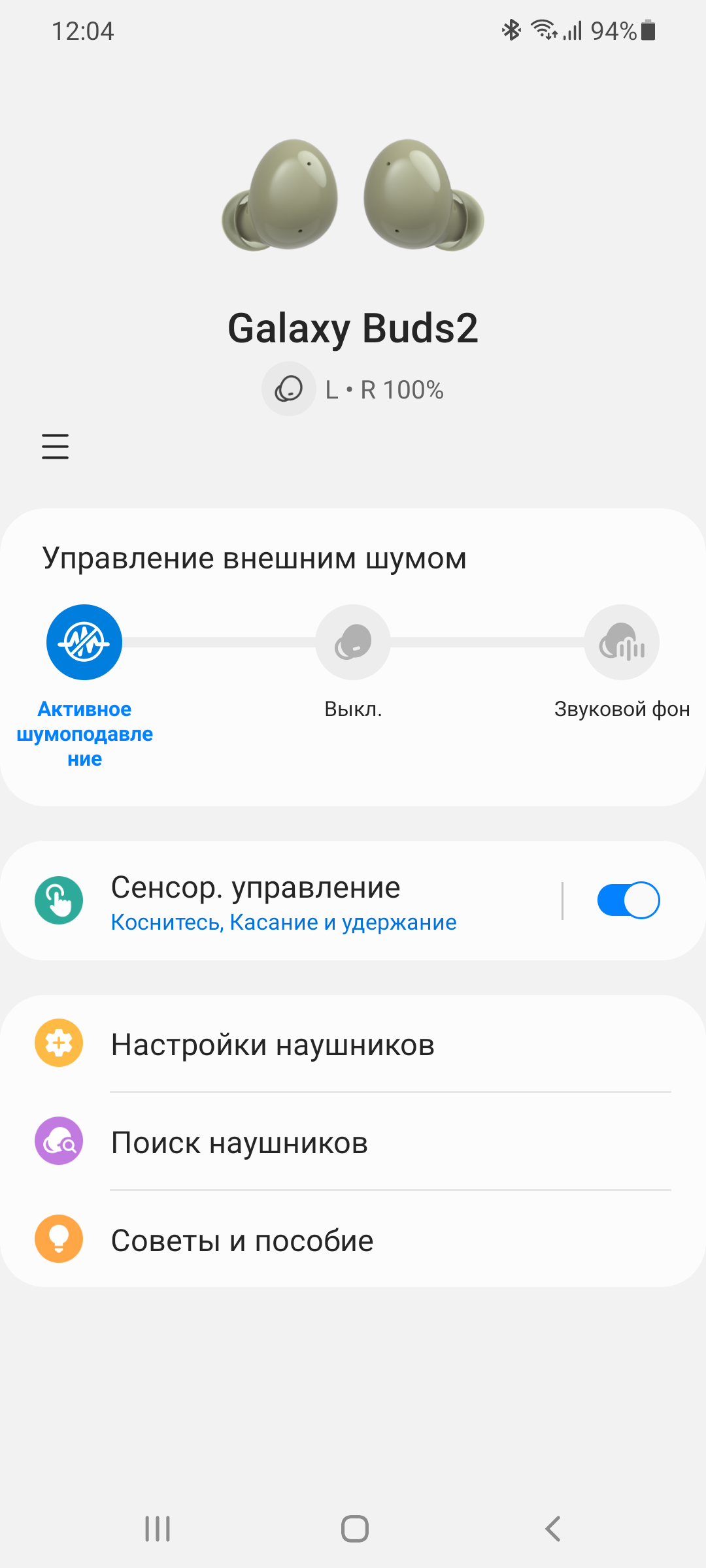Toggle off the Сенсор. управление switch
This screenshot has height=1568, width=706.
pos(628,900)
